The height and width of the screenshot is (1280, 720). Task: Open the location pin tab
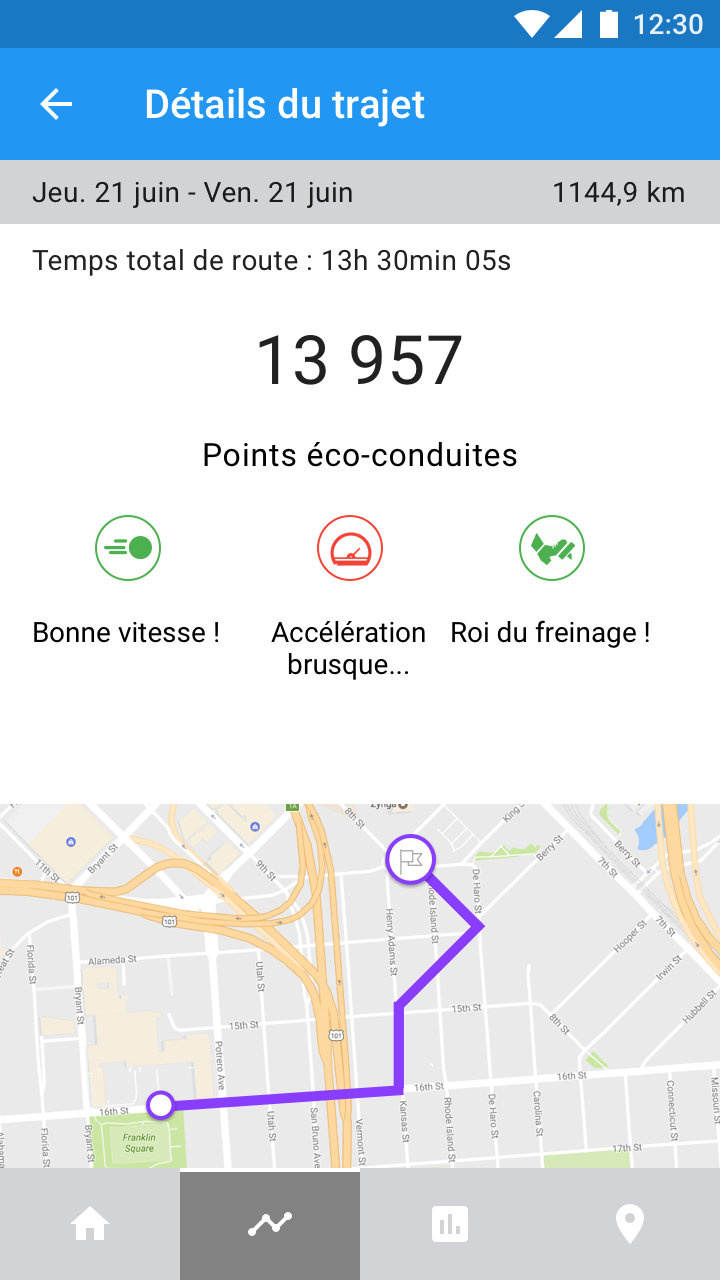tap(630, 1224)
